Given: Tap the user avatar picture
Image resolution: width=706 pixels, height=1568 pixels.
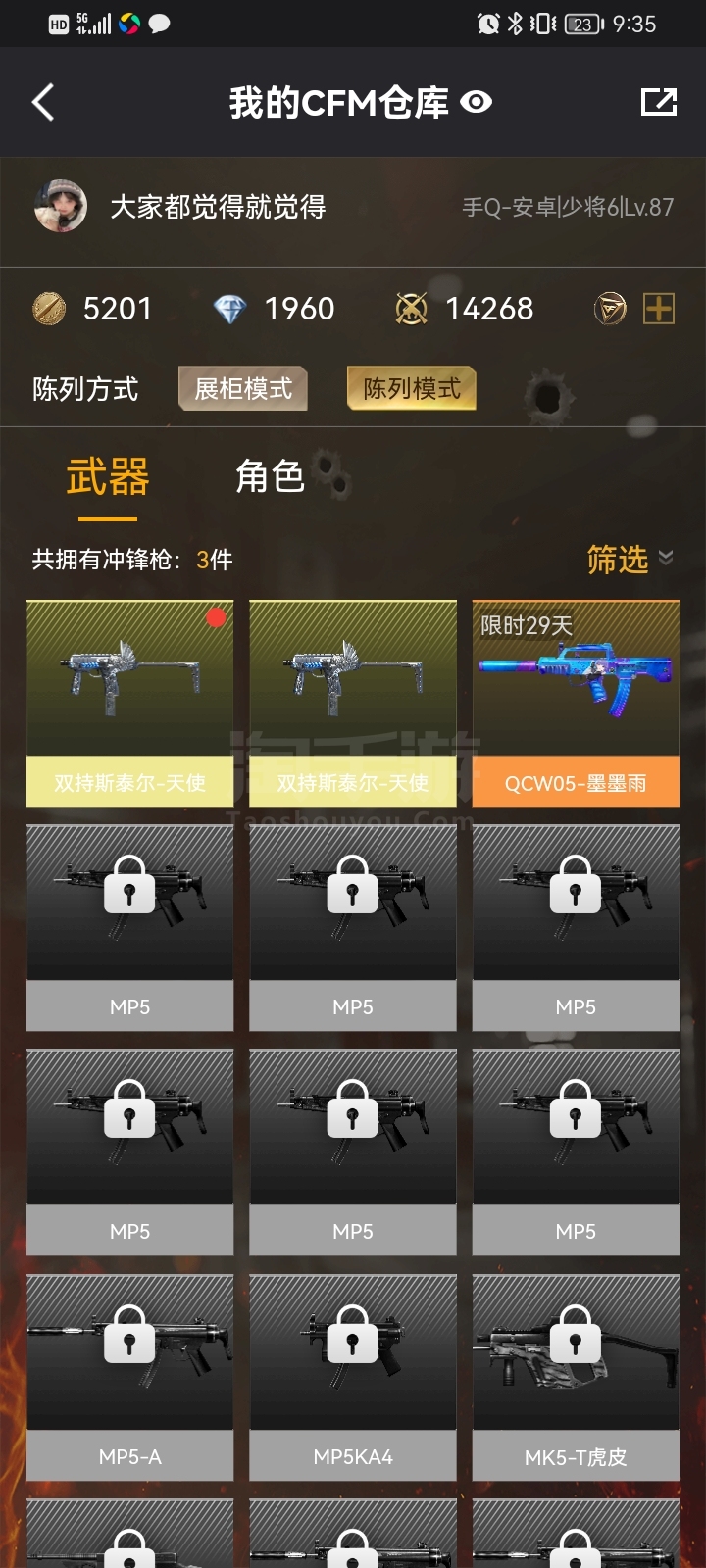Looking at the screenshot, I should click(61, 206).
